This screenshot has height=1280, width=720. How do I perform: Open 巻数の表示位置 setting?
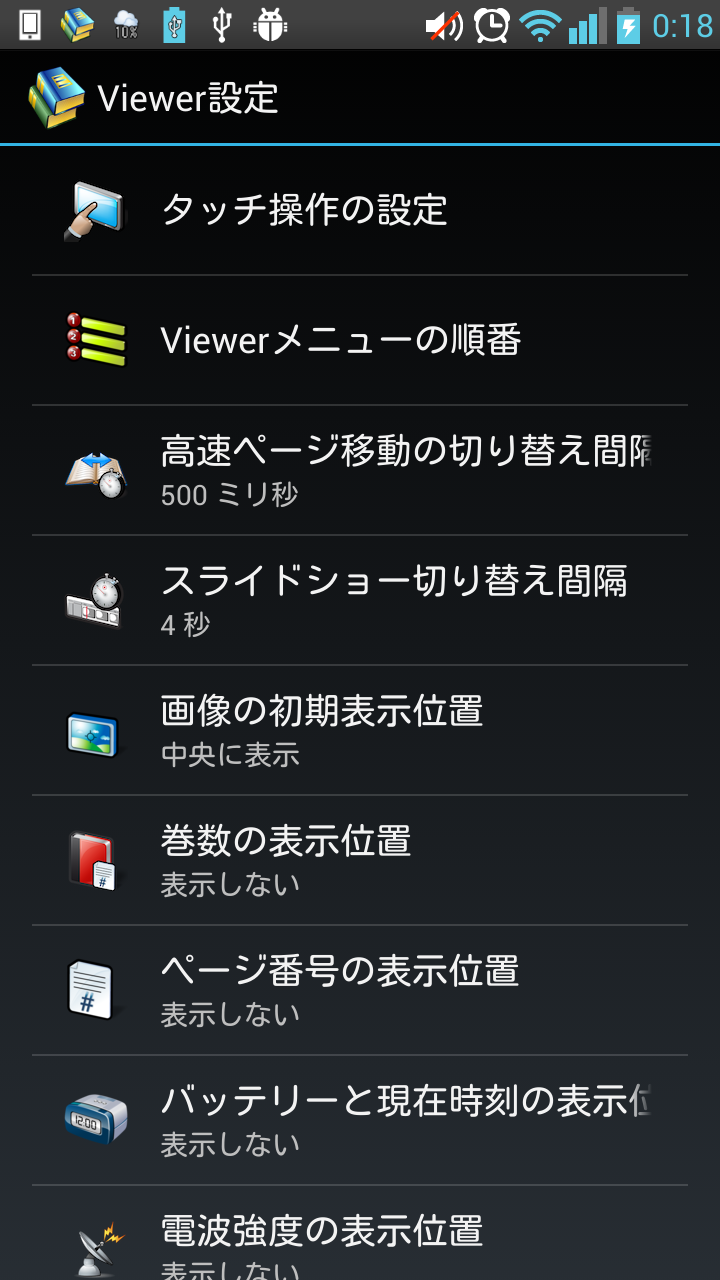pyautogui.click(x=360, y=860)
